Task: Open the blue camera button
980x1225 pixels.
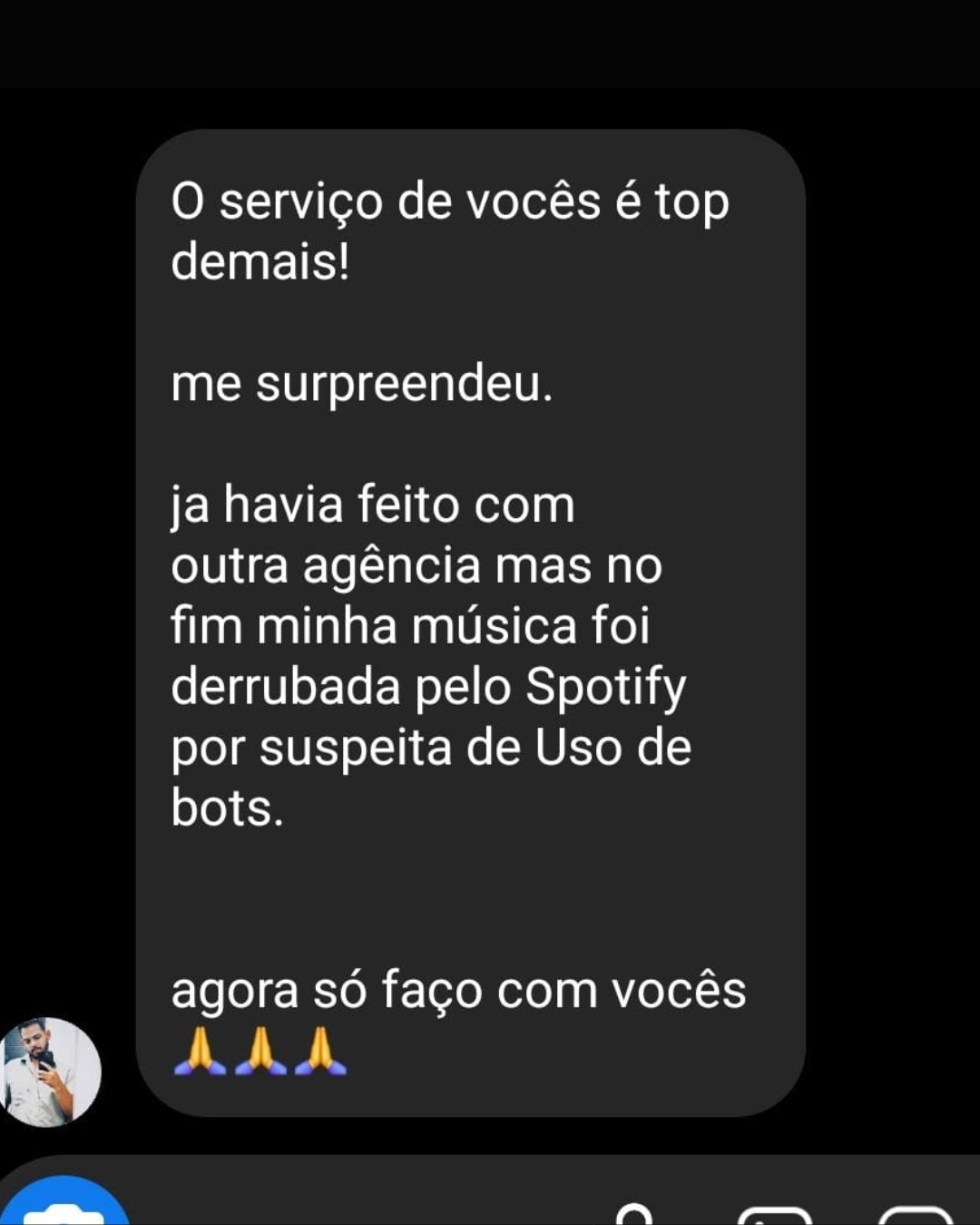Action: click(64, 1209)
